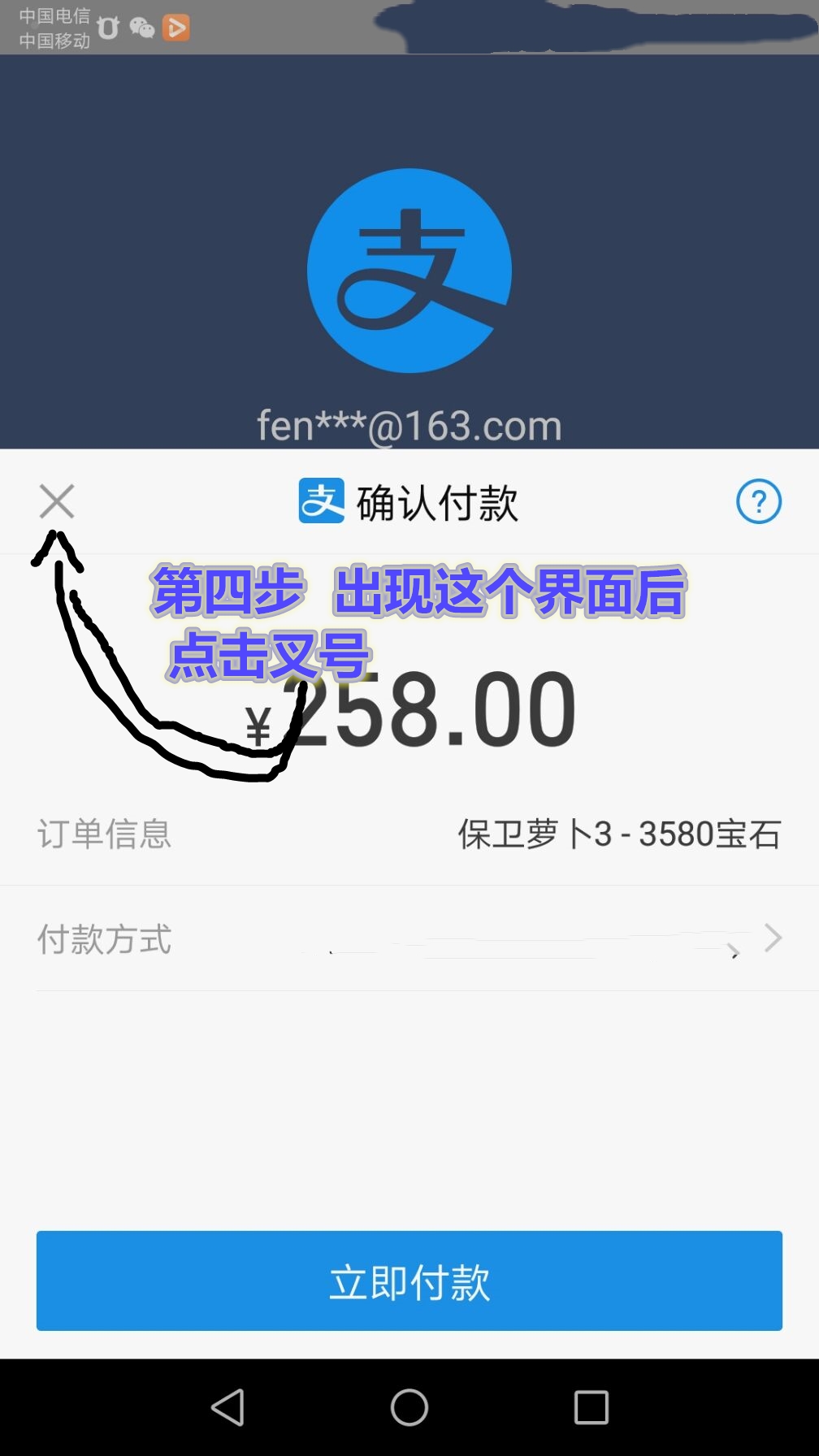Open the 付款方式 payment method row

coord(409,938)
